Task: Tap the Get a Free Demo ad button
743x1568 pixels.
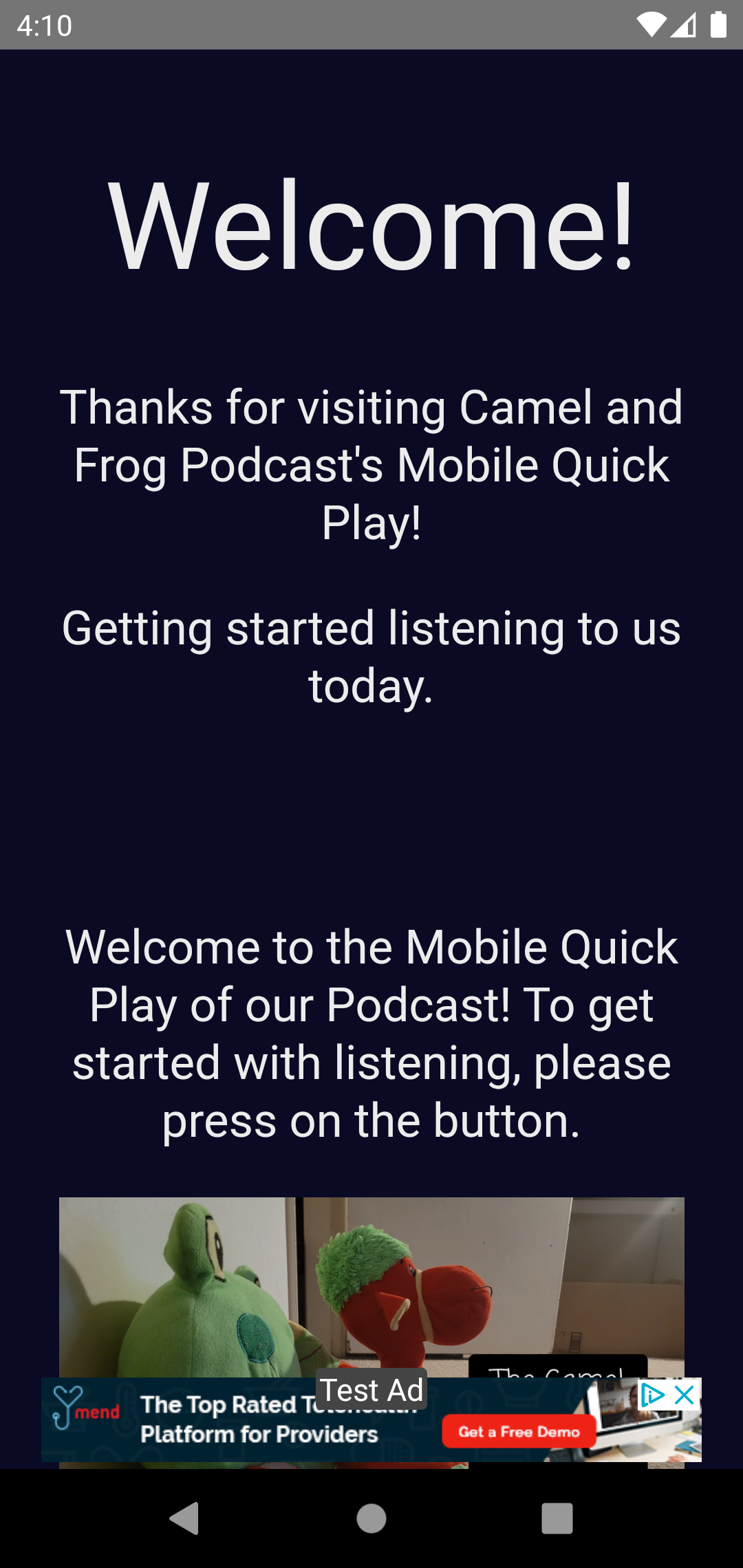Action: tap(519, 1431)
